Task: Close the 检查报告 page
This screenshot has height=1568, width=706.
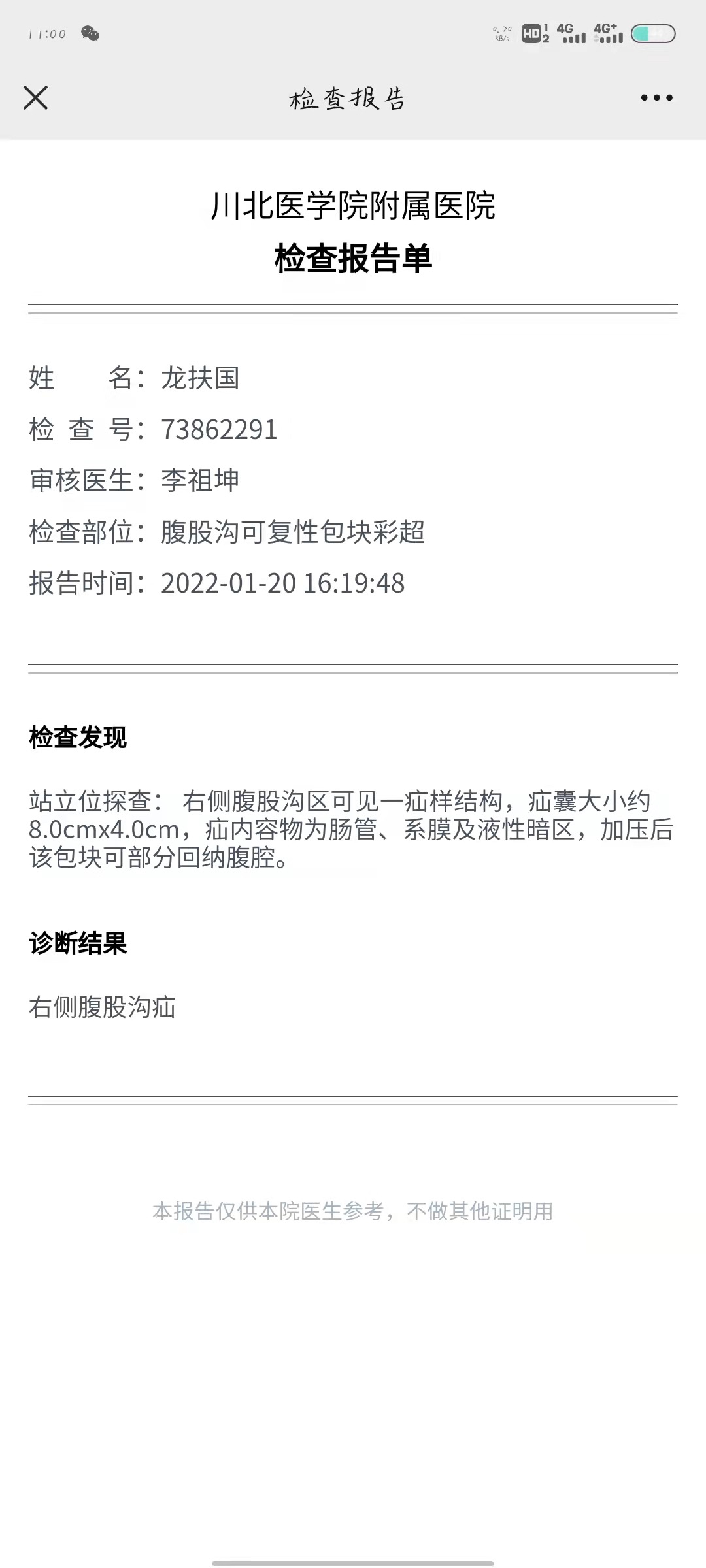Action: 36,98
